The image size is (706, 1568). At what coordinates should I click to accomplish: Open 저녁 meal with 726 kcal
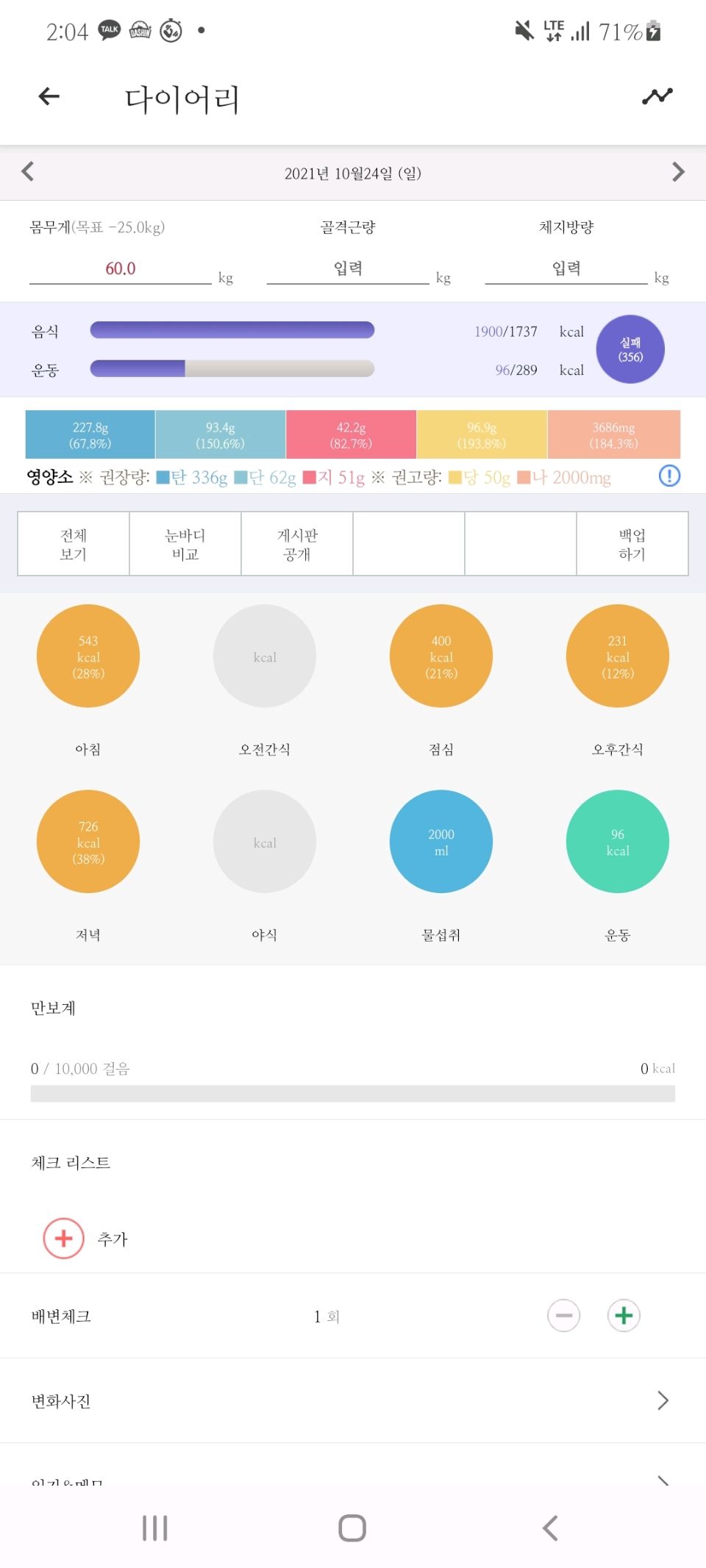tap(88, 842)
